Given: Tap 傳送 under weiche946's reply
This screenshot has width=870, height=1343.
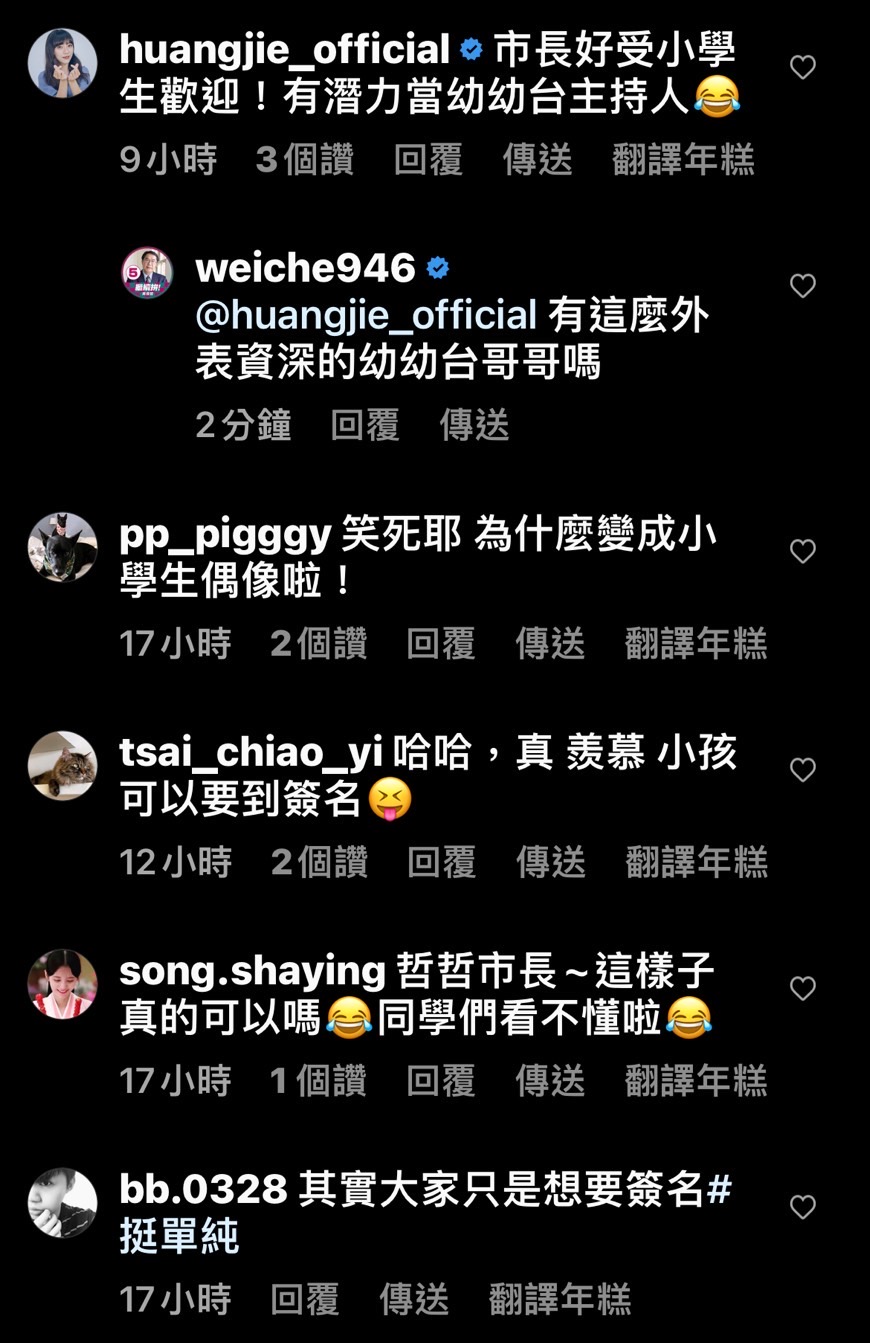Looking at the screenshot, I should tap(474, 426).
